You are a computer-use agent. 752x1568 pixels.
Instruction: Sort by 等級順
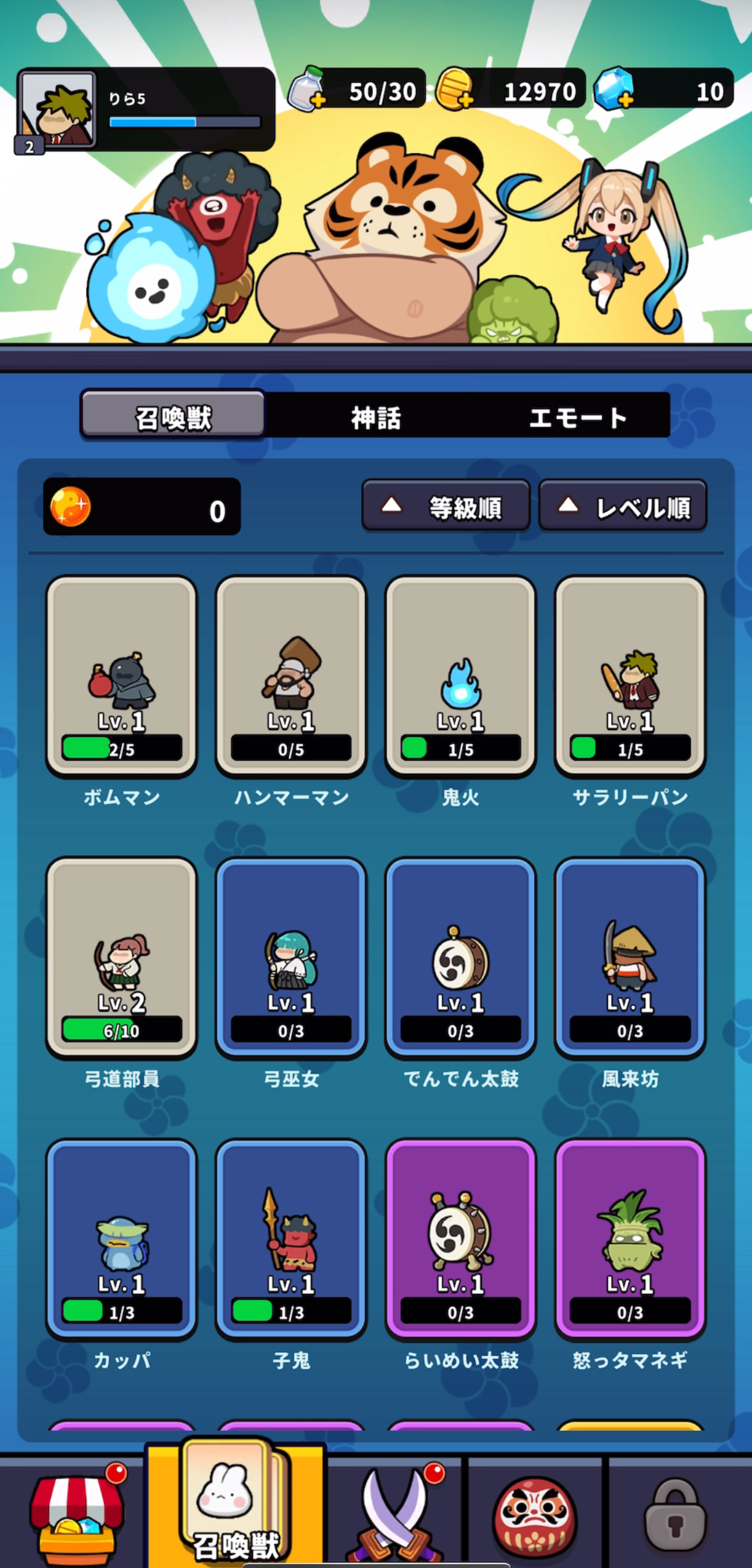445,507
